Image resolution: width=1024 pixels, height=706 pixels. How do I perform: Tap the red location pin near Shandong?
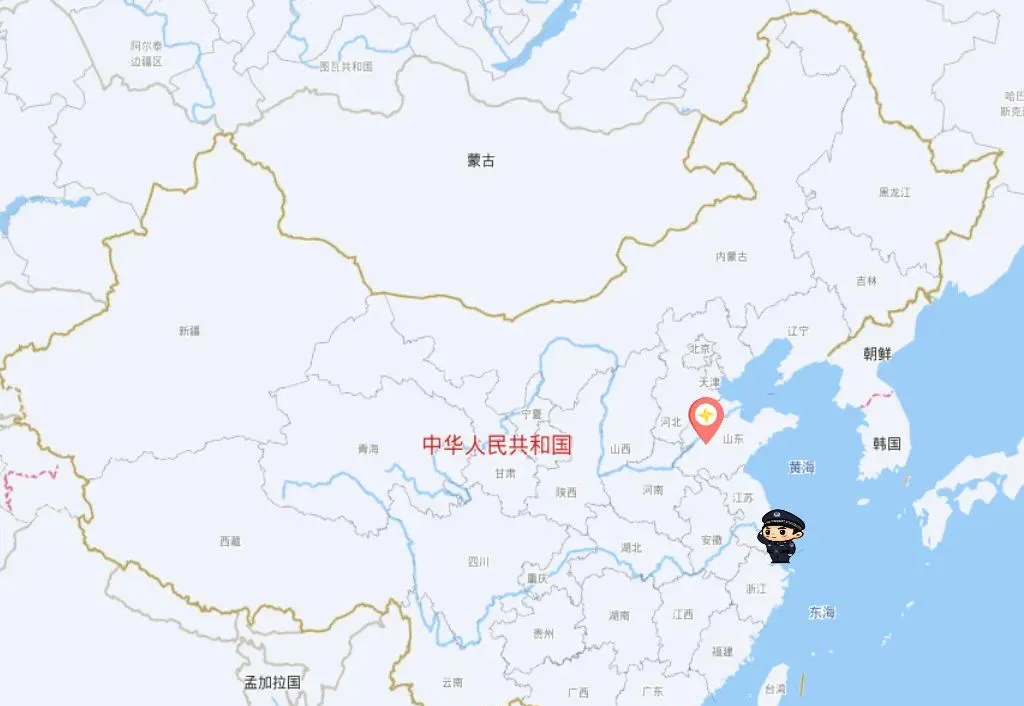(706, 416)
